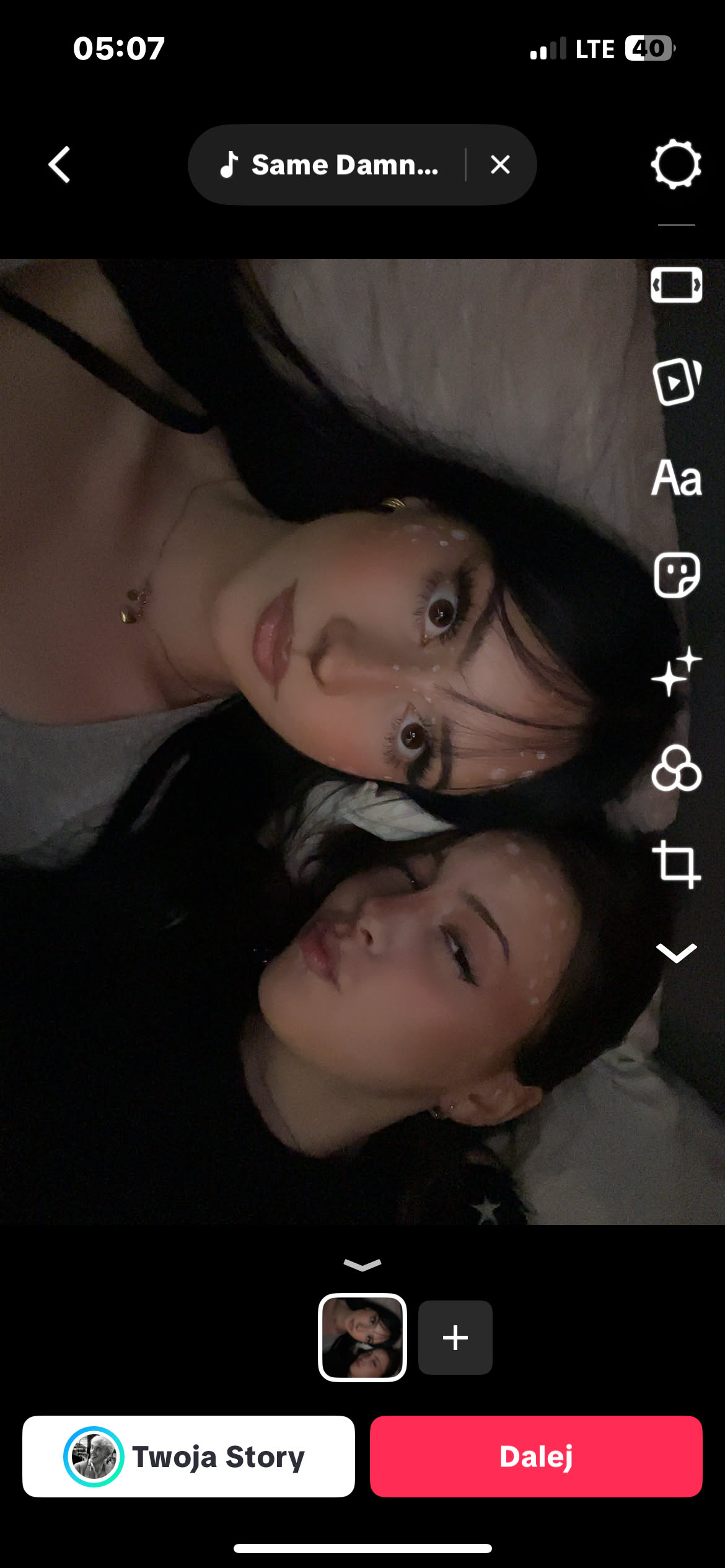Open the aspect ratio tool
The width and height of the screenshot is (725, 1568).
pyautogui.click(x=676, y=285)
